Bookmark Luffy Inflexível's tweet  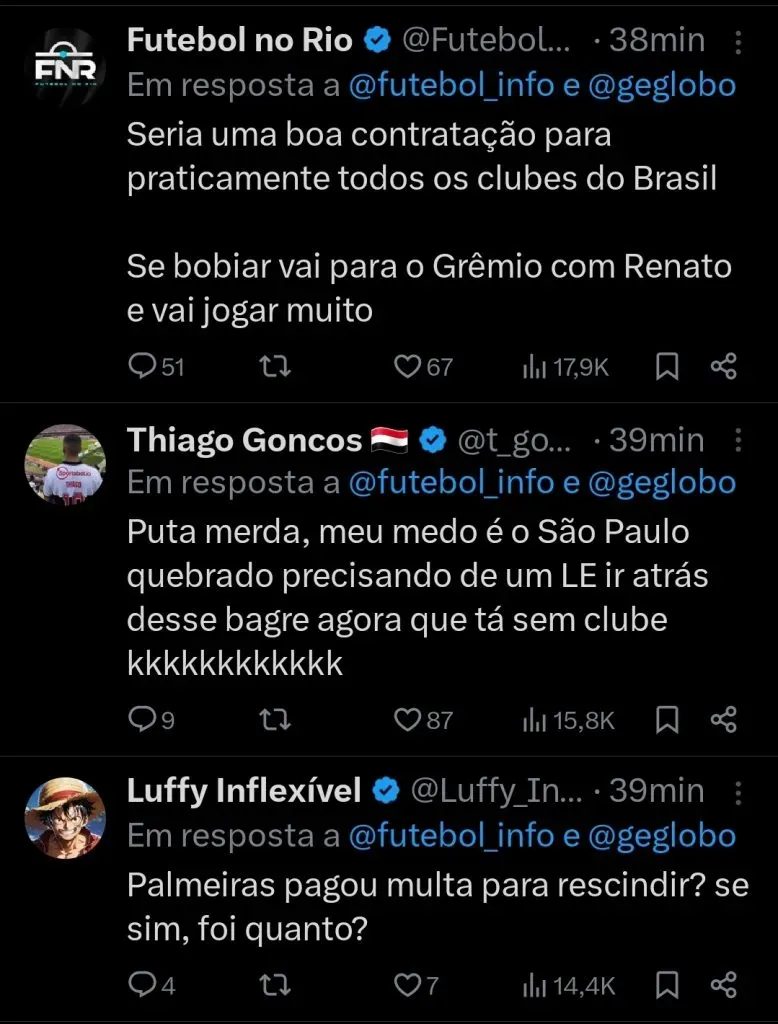(x=667, y=985)
